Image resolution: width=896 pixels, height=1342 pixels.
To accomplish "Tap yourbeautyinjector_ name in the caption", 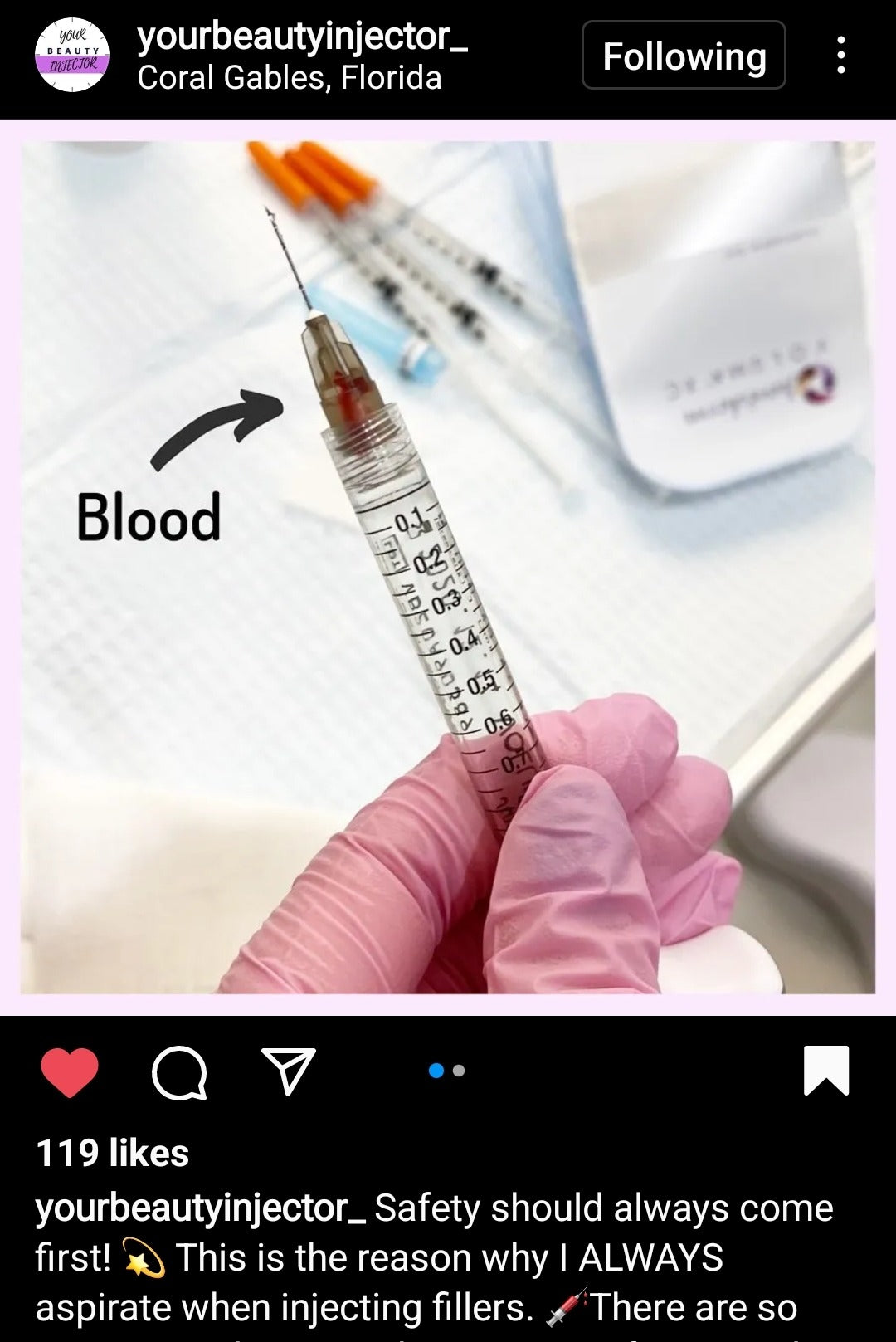I will click(200, 1208).
